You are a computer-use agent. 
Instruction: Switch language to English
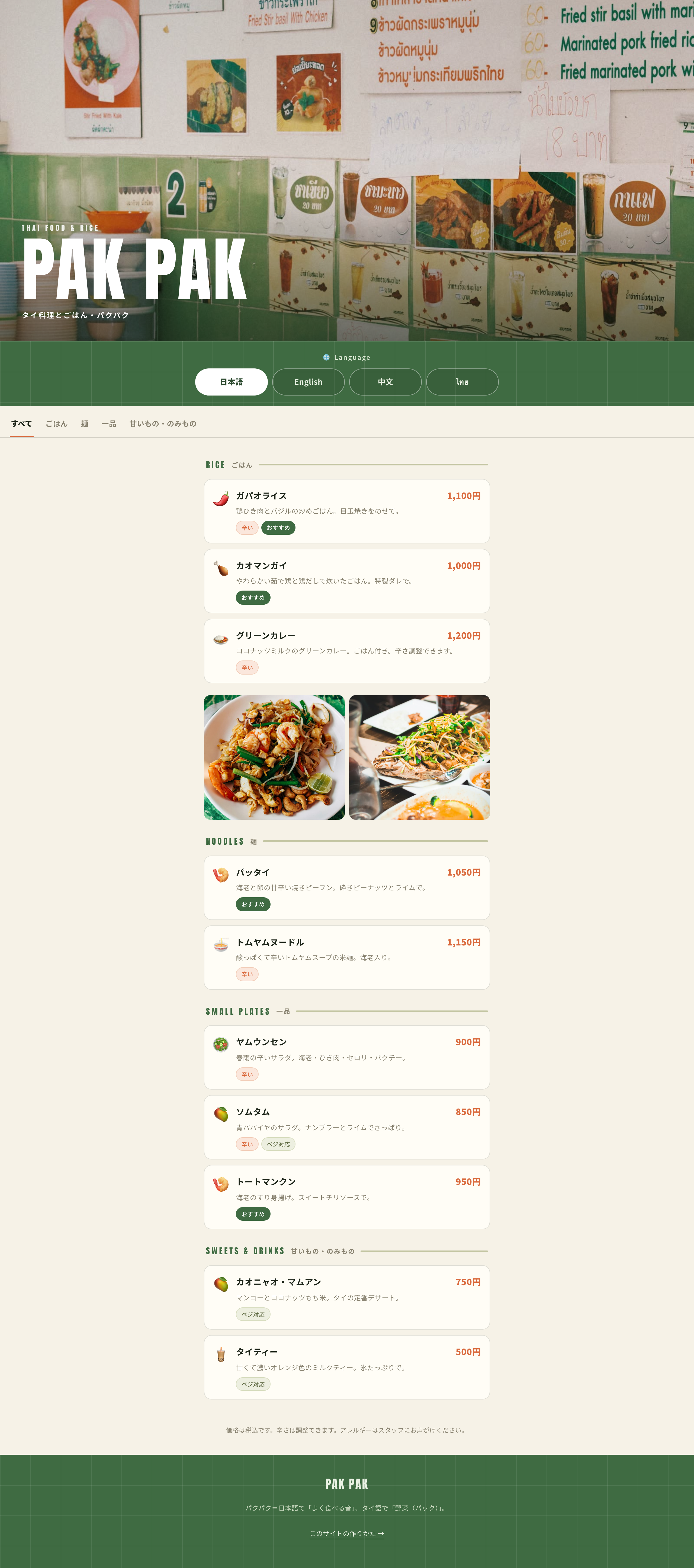pos(308,382)
